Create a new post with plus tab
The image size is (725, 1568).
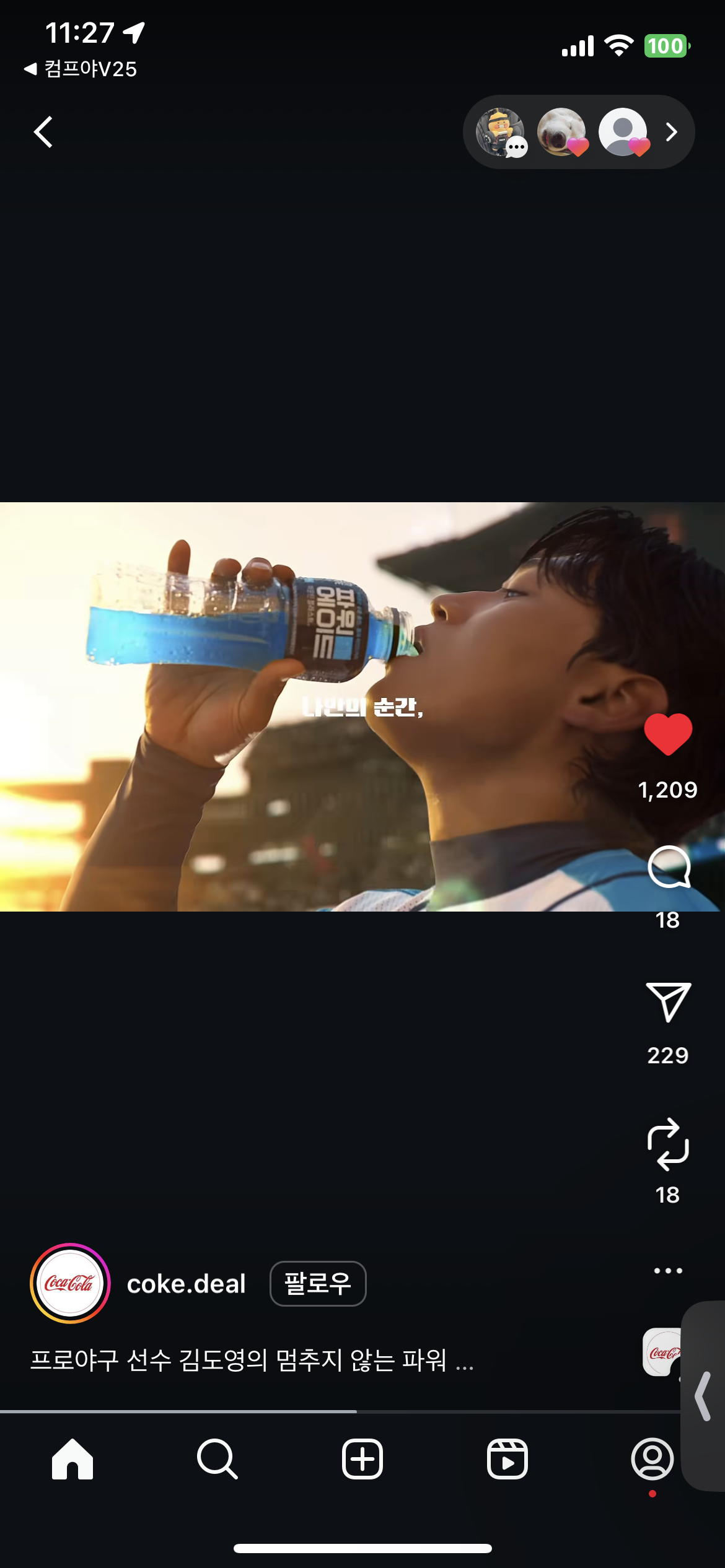coord(362,1459)
